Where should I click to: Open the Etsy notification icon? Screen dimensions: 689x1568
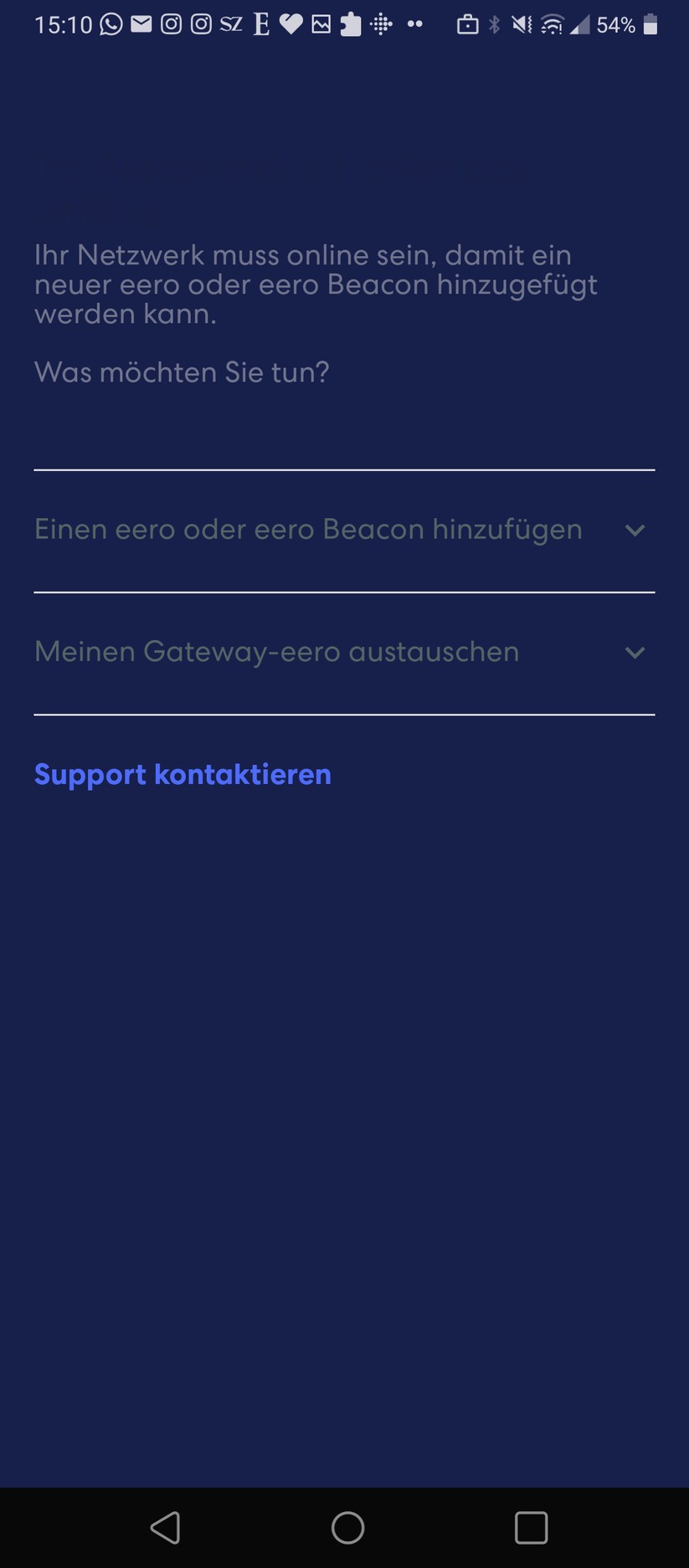pyautogui.click(x=260, y=24)
